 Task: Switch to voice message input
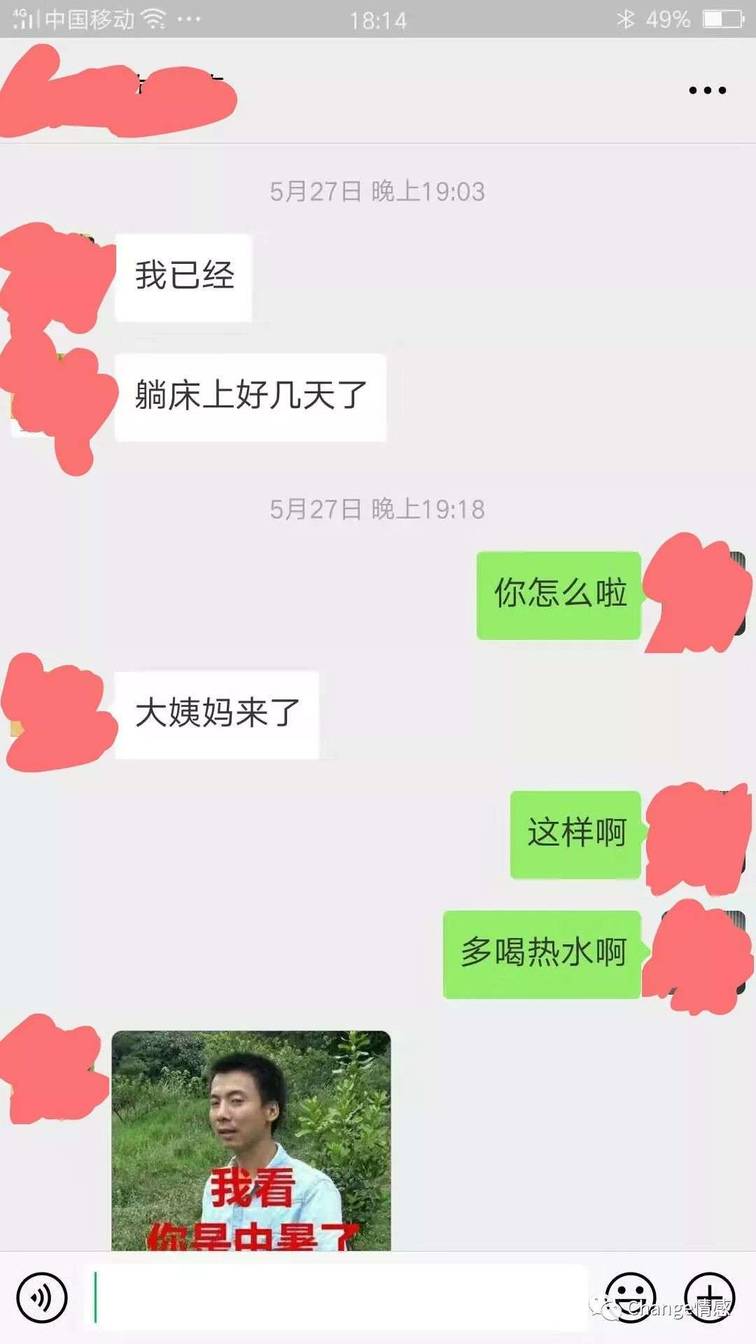point(42,1297)
